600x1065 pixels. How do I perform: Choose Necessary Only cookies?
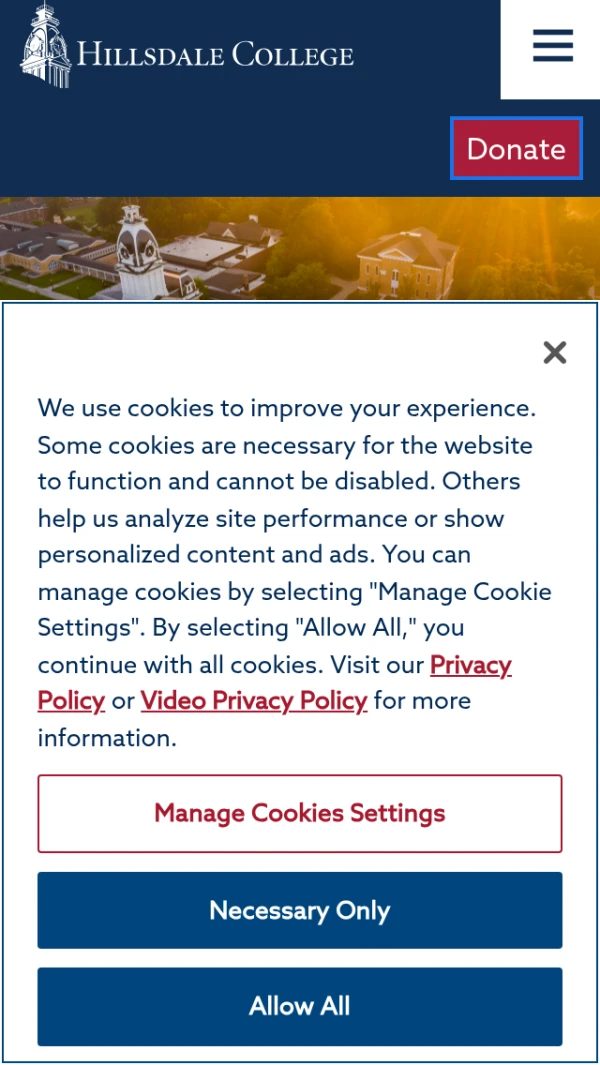(300, 910)
